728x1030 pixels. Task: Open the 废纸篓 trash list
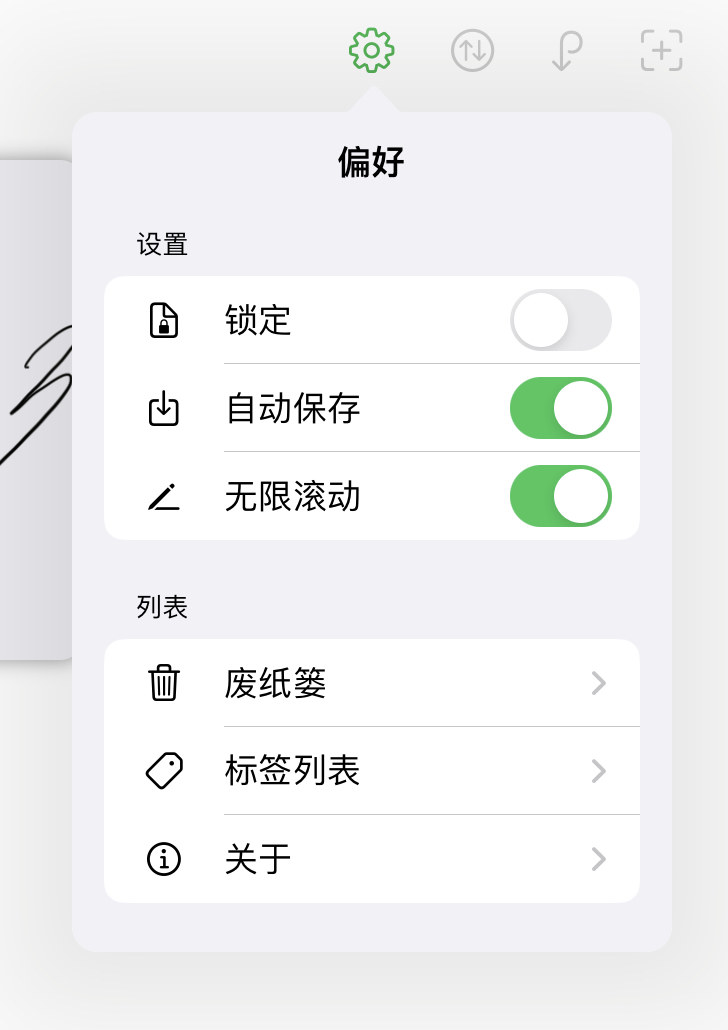click(x=372, y=684)
